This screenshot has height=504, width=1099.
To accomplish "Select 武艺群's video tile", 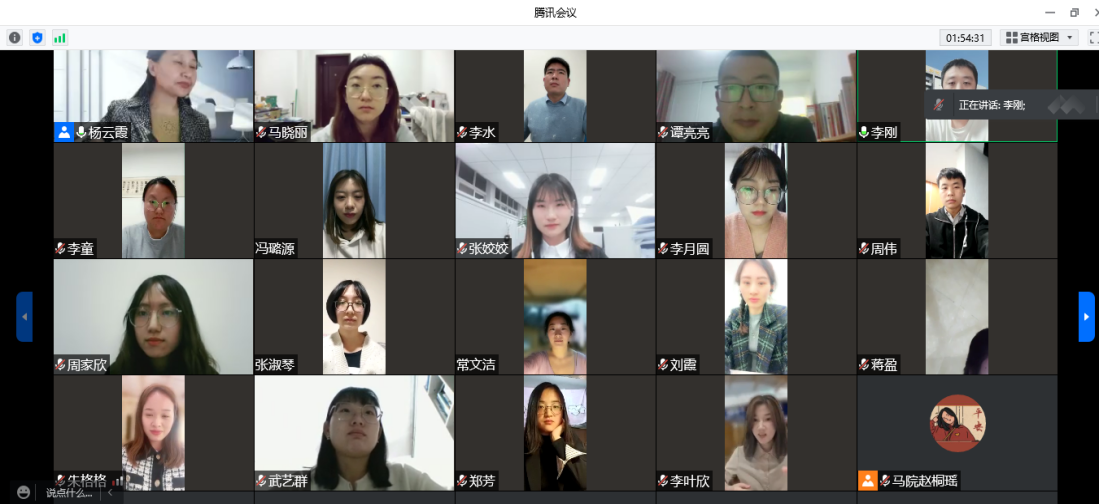I will click(x=354, y=433).
